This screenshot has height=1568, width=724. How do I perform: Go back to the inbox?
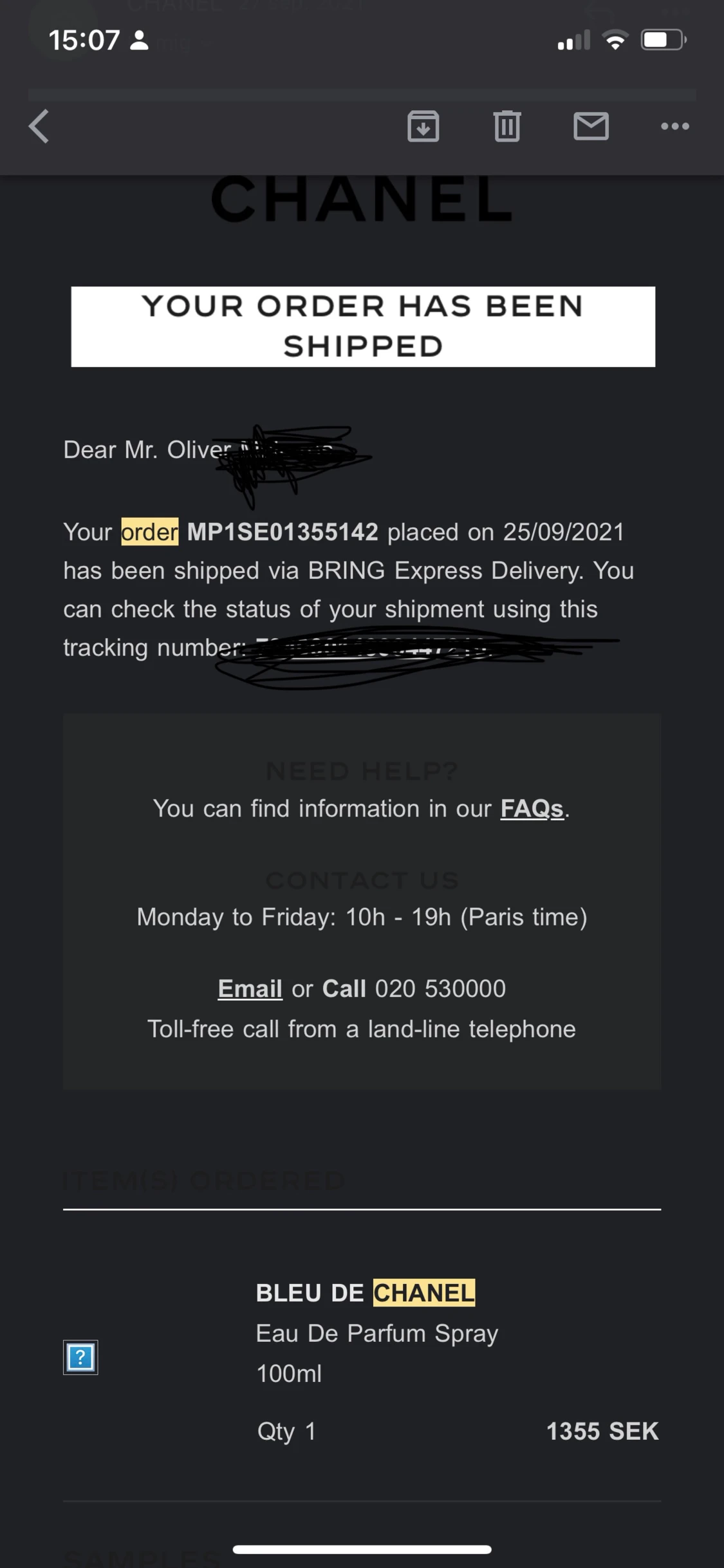[39, 126]
